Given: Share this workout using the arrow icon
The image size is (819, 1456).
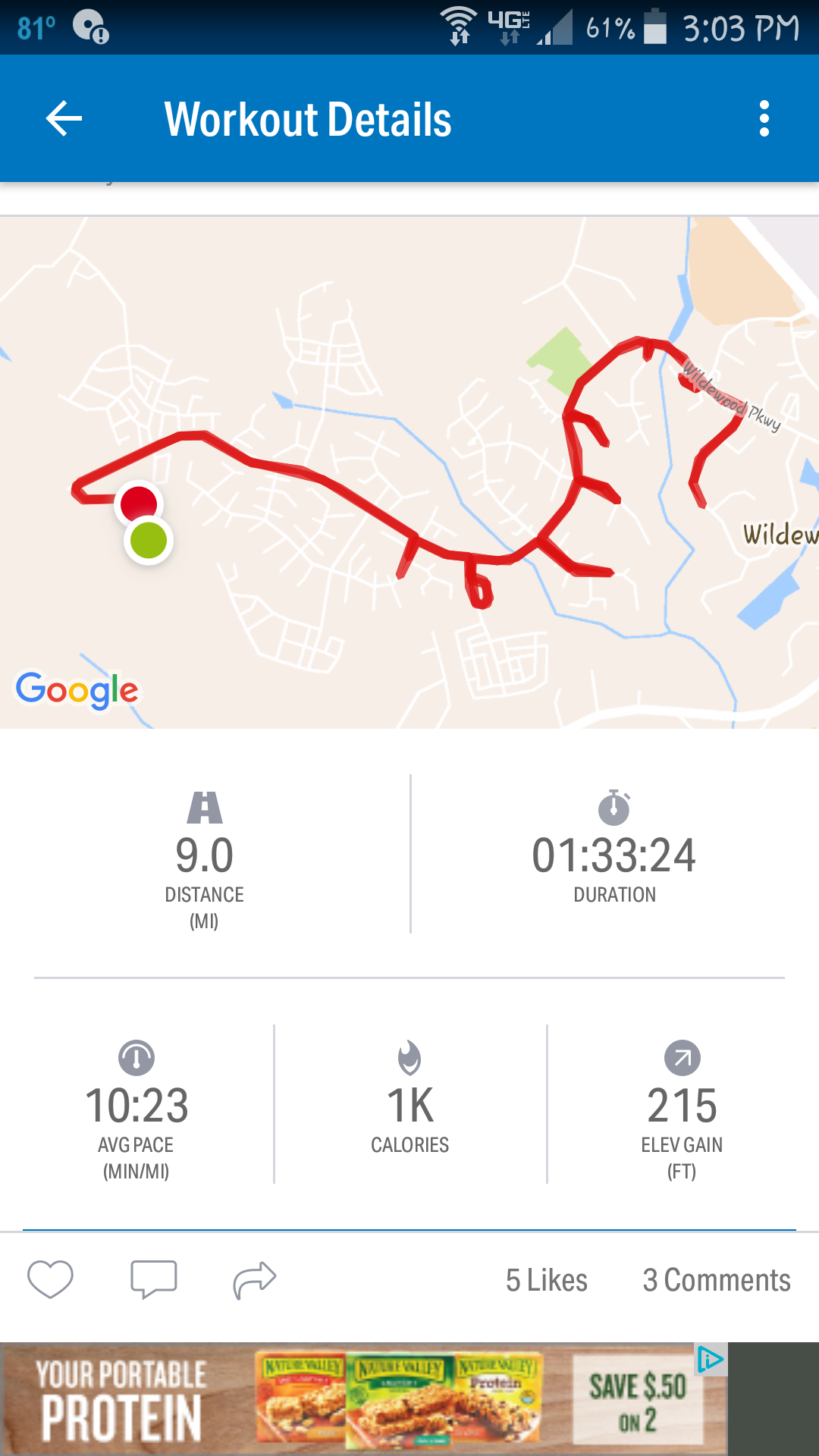Looking at the screenshot, I should coord(255,1279).
